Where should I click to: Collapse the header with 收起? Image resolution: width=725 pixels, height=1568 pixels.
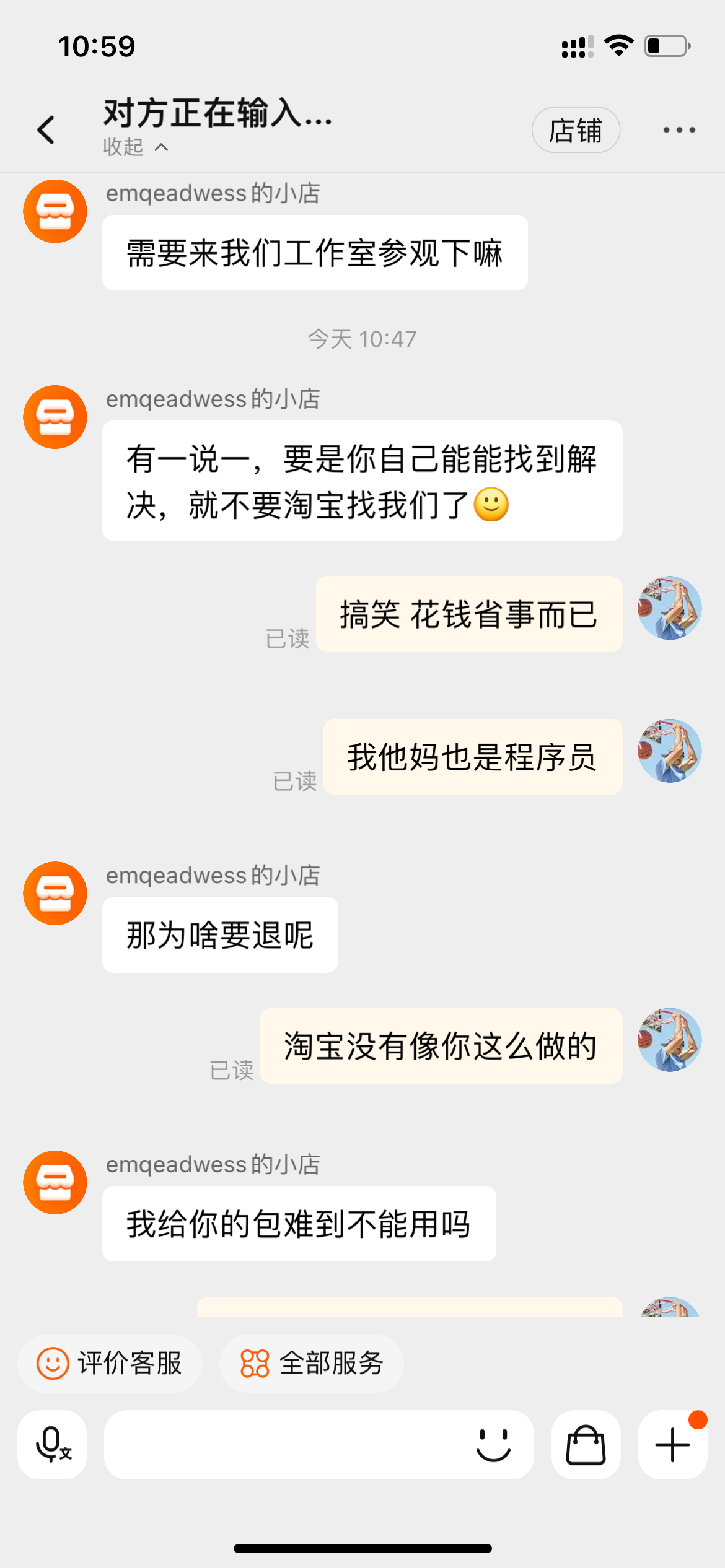tap(135, 147)
